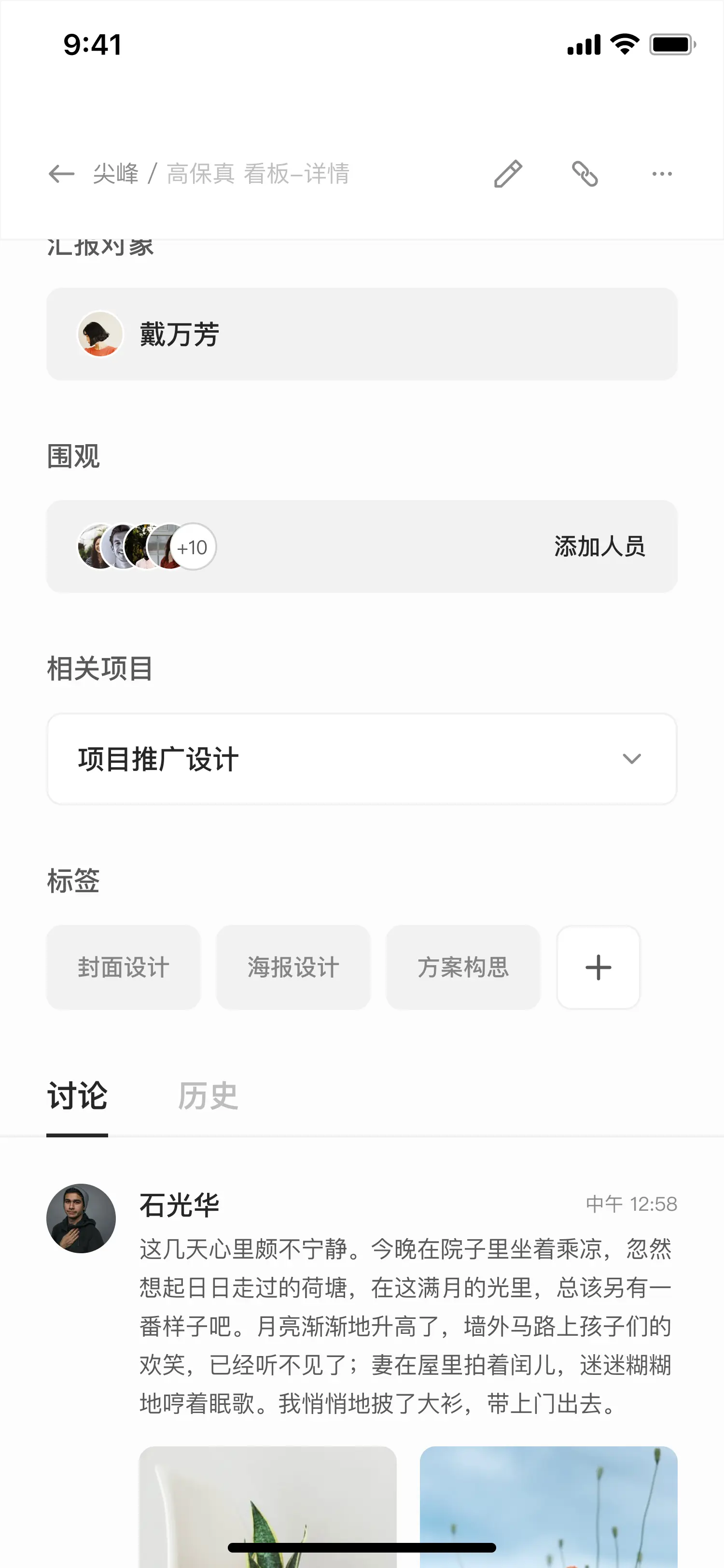Click 戴万芳's profile avatar
Image resolution: width=724 pixels, height=1568 pixels.
(x=100, y=334)
